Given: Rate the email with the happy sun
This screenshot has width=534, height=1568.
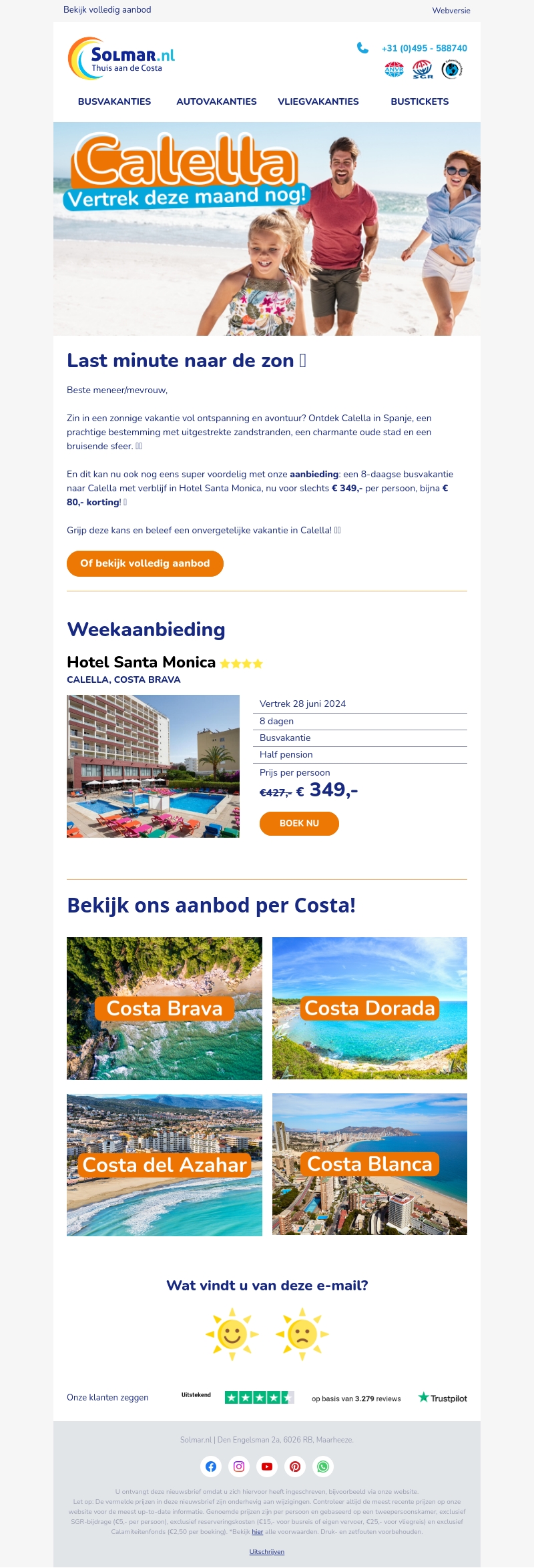Looking at the screenshot, I should pyautogui.click(x=232, y=1335).
